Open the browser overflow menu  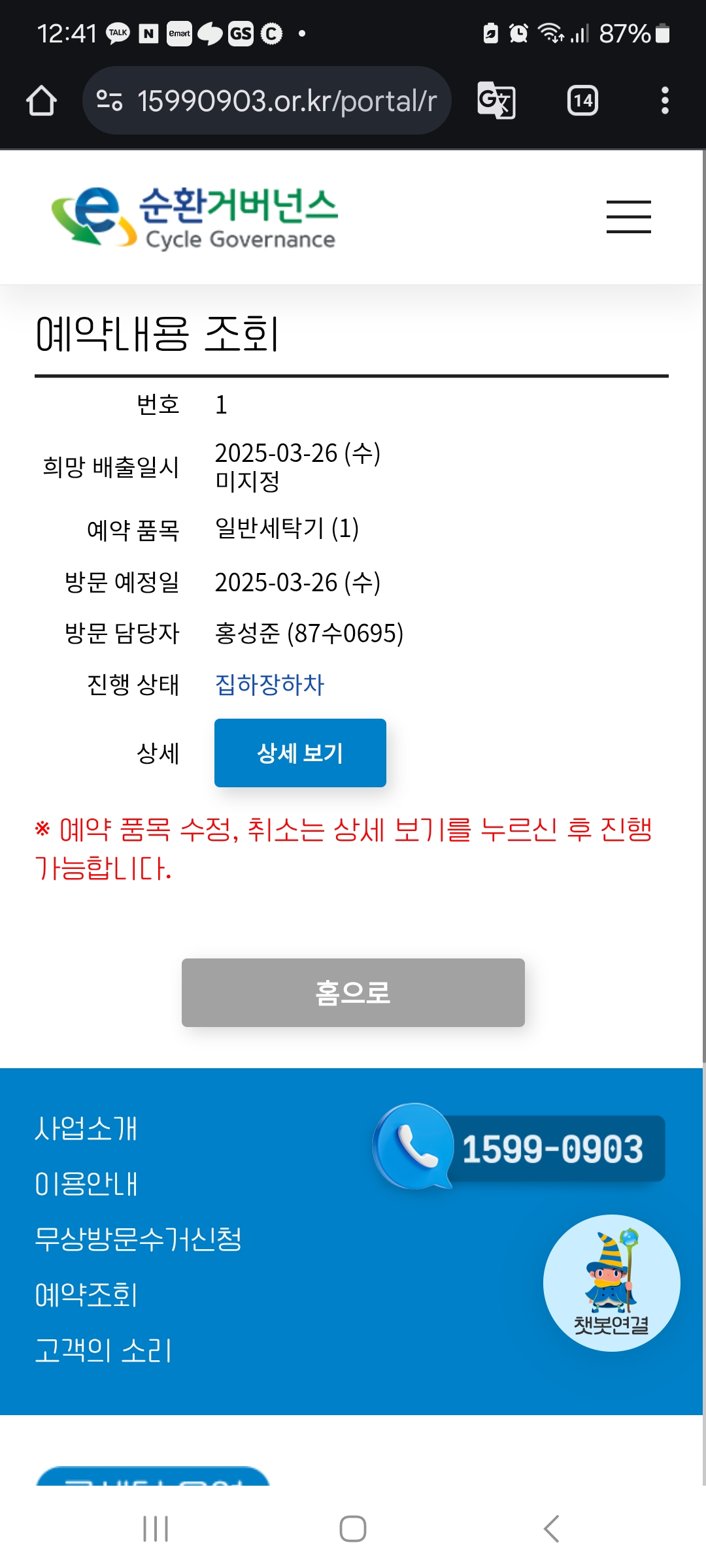pyautogui.click(x=665, y=101)
